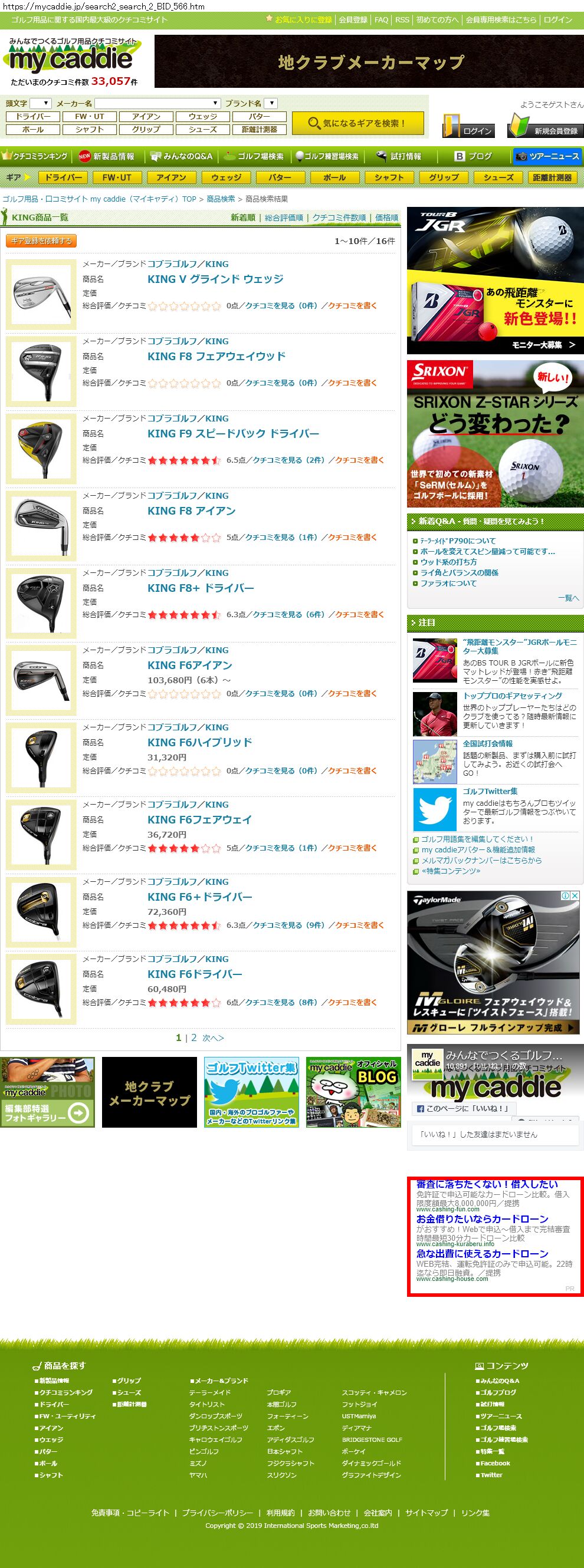Switch to the ツアーニュース tab
Viewport: 584px width, 1568px height.
click(547, 156)
